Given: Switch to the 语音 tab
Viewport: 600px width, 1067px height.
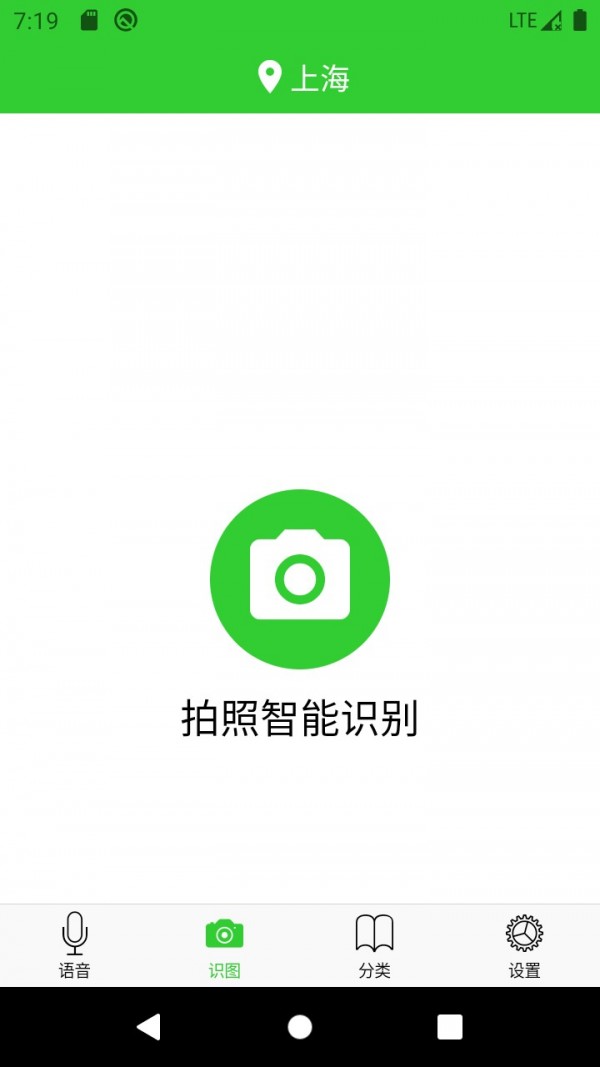Looking at the screenshot, I should click(x=75, y=945).
